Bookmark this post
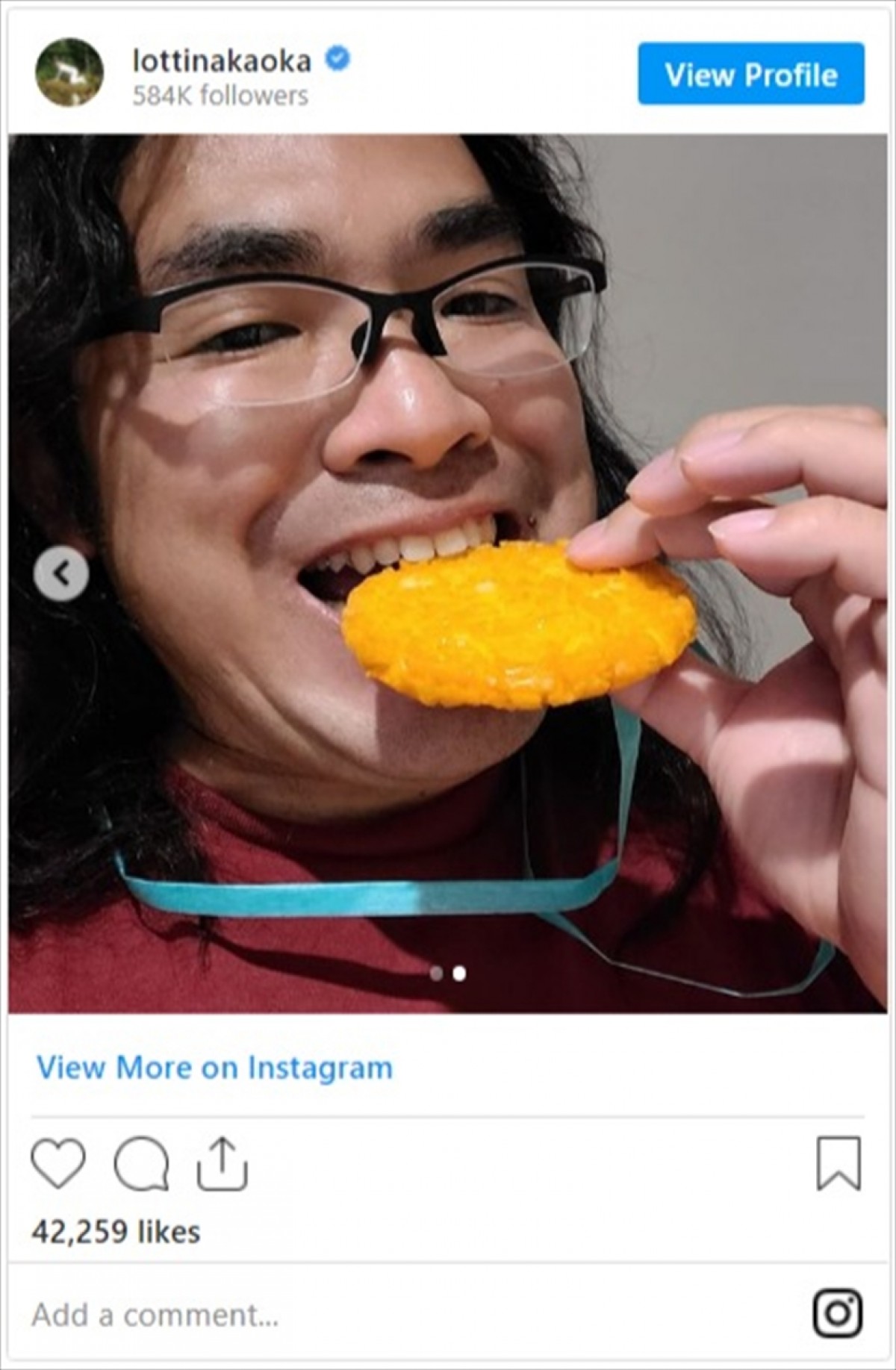 coord(839,1163)
